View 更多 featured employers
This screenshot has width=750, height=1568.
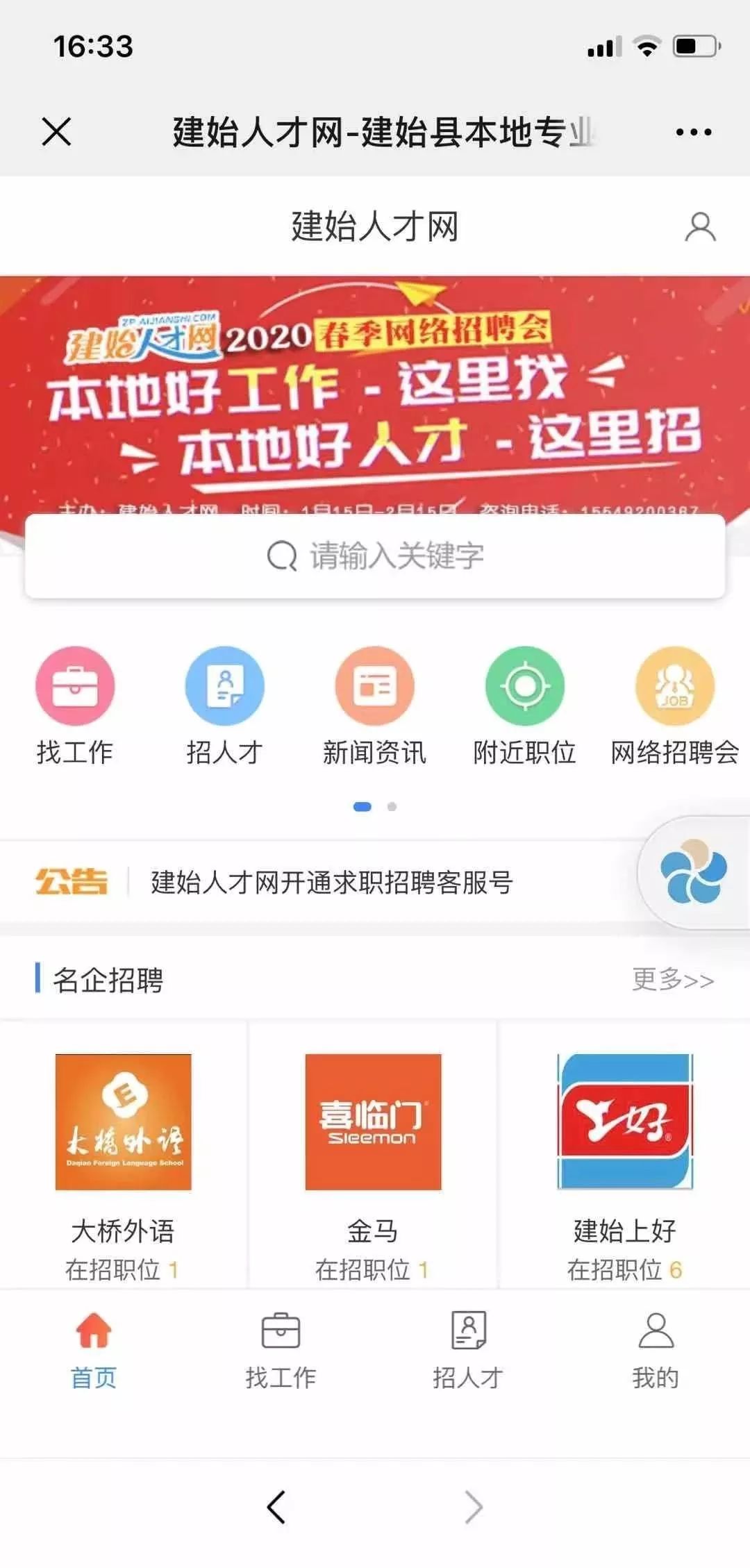click(x=672, y=980)
